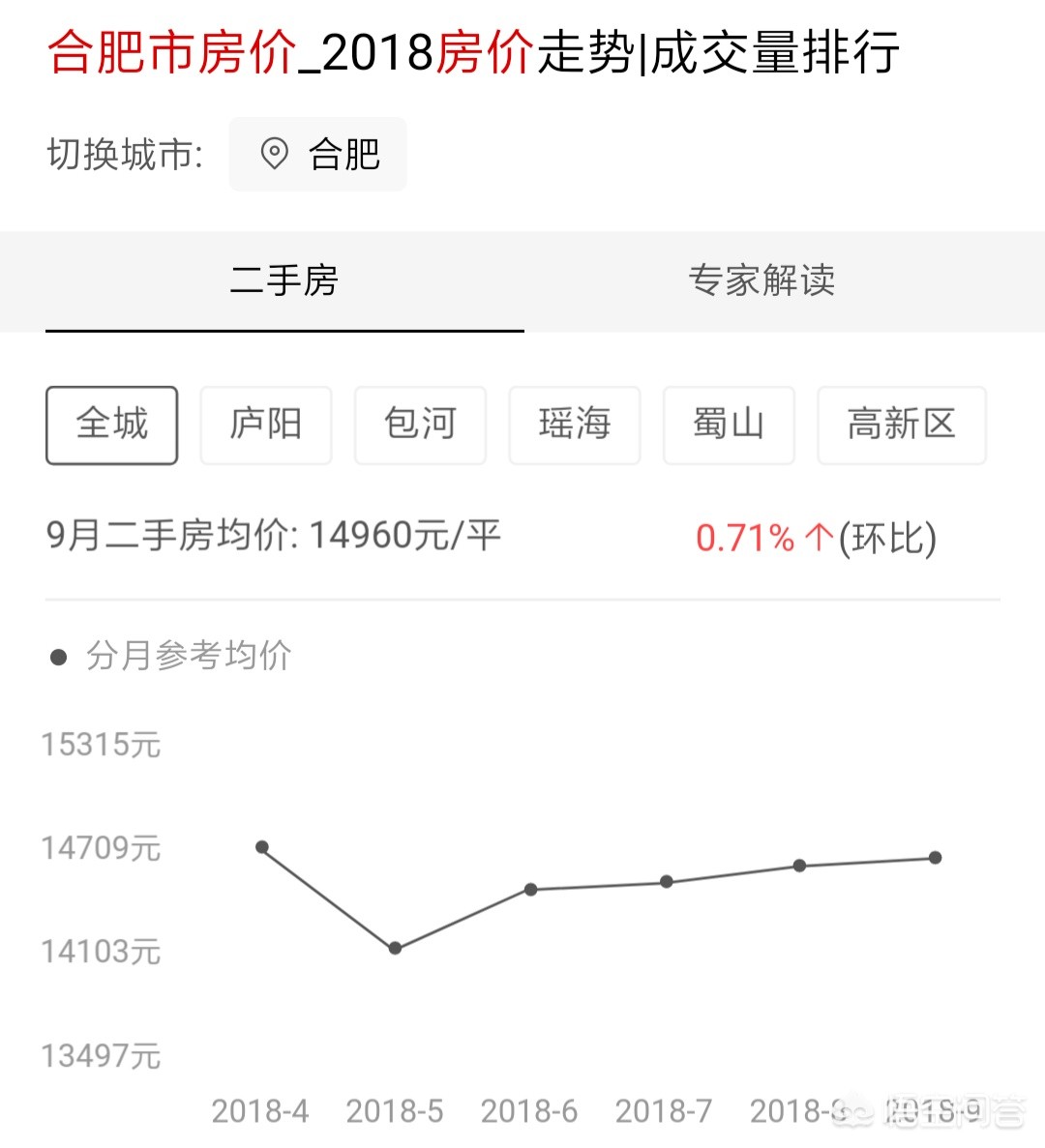The width and height of the screenshot is (1045, 1148).
Task: Click the 2018-9 data point on the chart
Action: pos(934,857)
